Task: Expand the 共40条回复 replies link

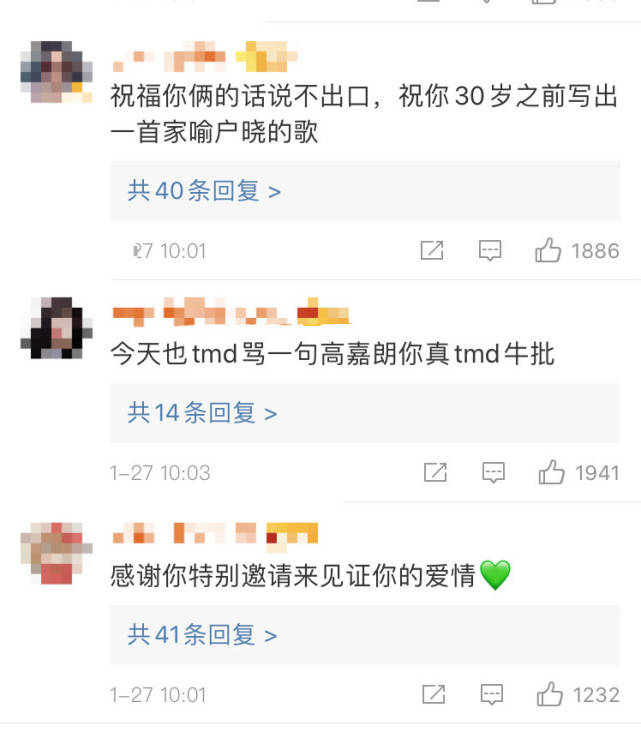Action: click(204, 191)
